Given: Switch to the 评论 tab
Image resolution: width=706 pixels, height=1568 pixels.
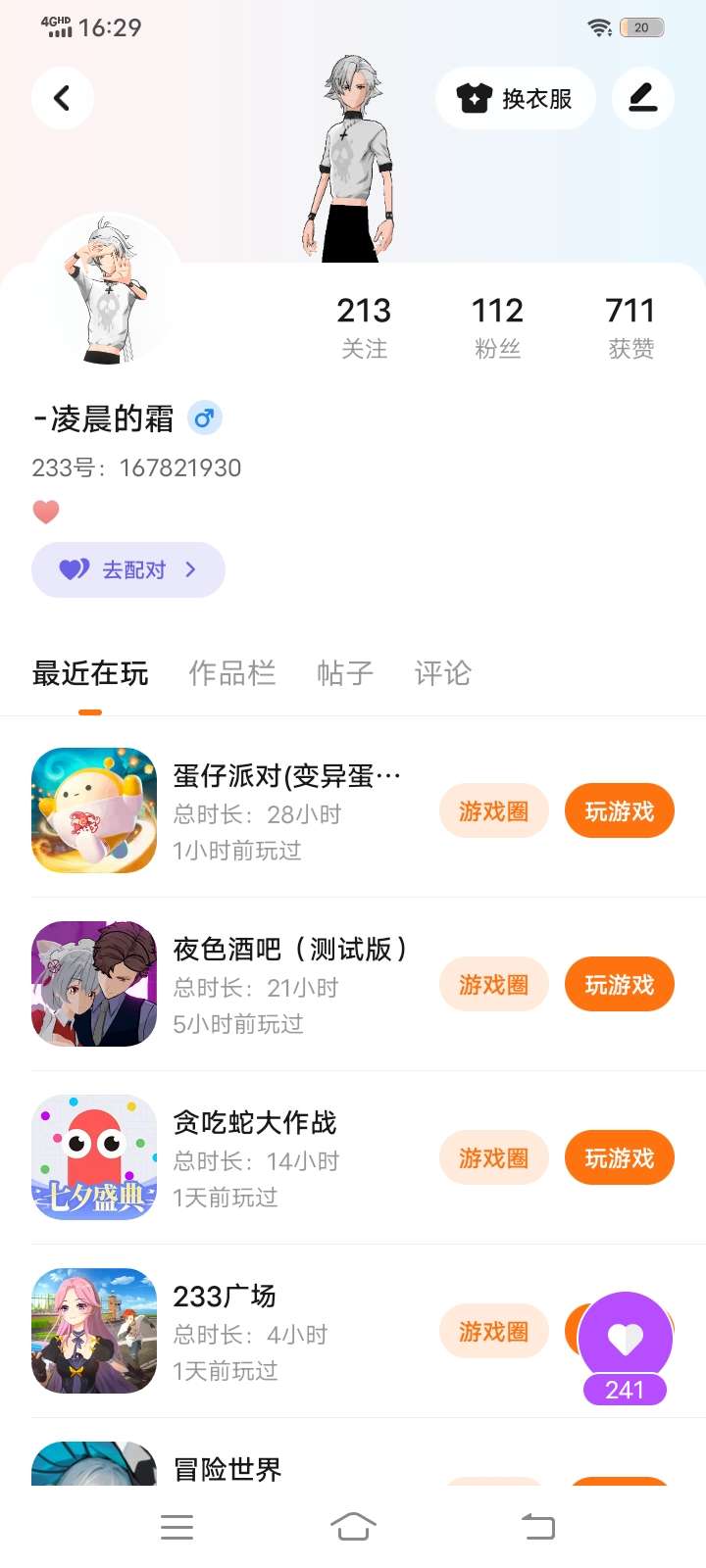Looking at the screenshot, I should tap(442, 673).
